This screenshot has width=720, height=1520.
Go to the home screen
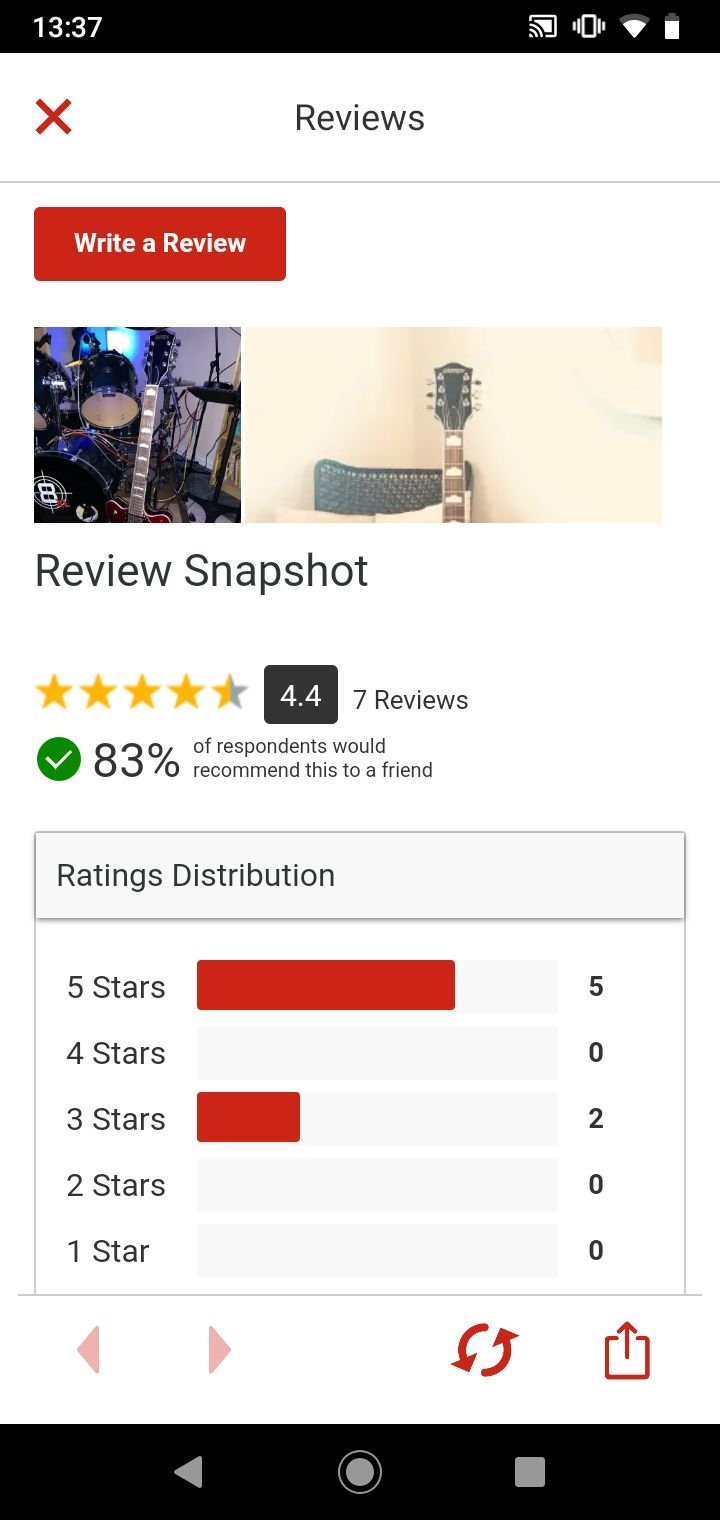360,1472
